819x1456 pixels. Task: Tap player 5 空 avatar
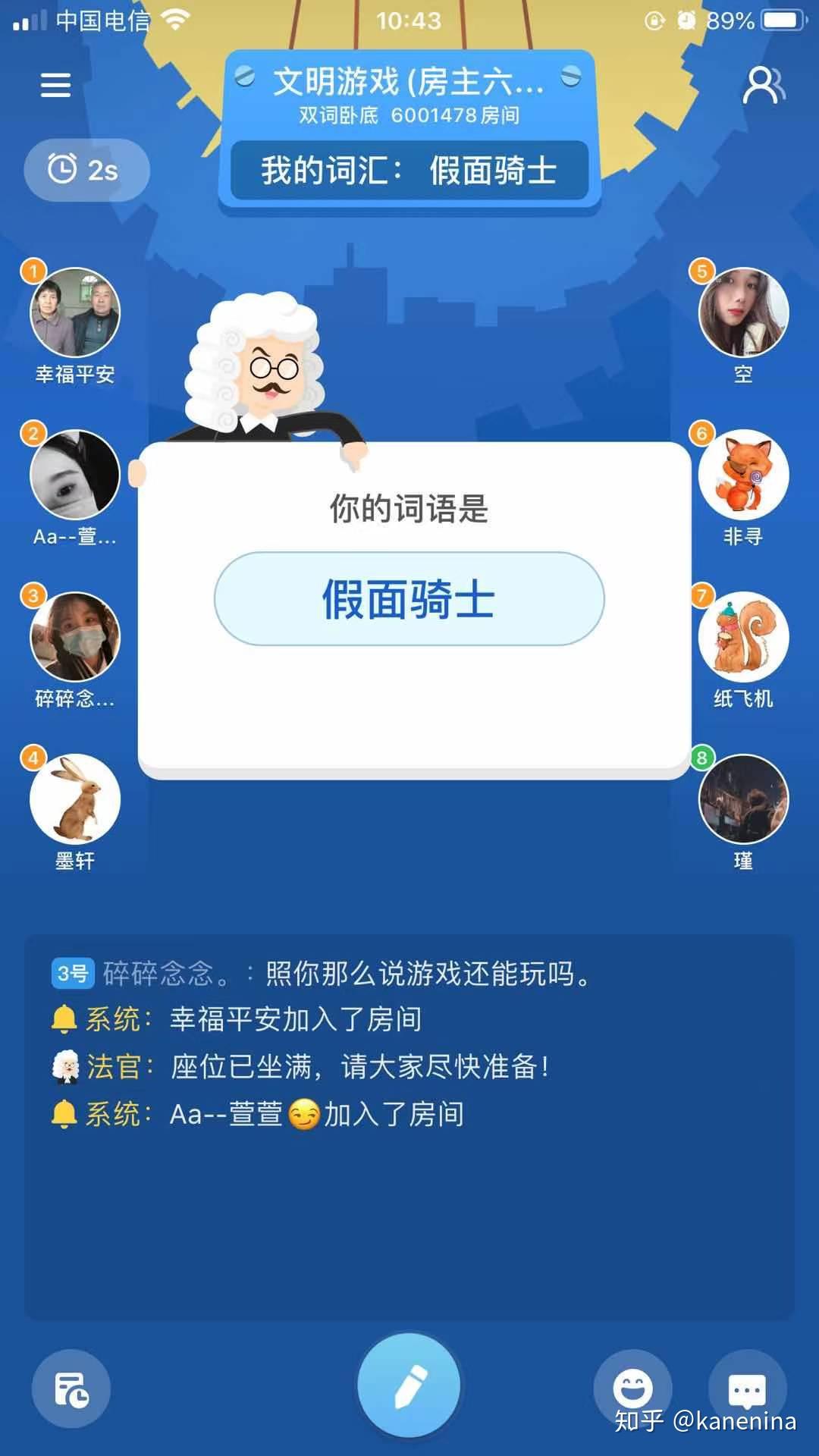[743, 312]
